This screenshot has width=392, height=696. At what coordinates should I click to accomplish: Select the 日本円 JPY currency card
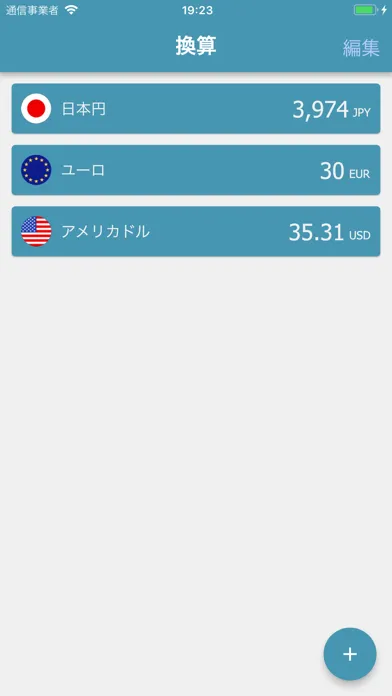[196, 108]
